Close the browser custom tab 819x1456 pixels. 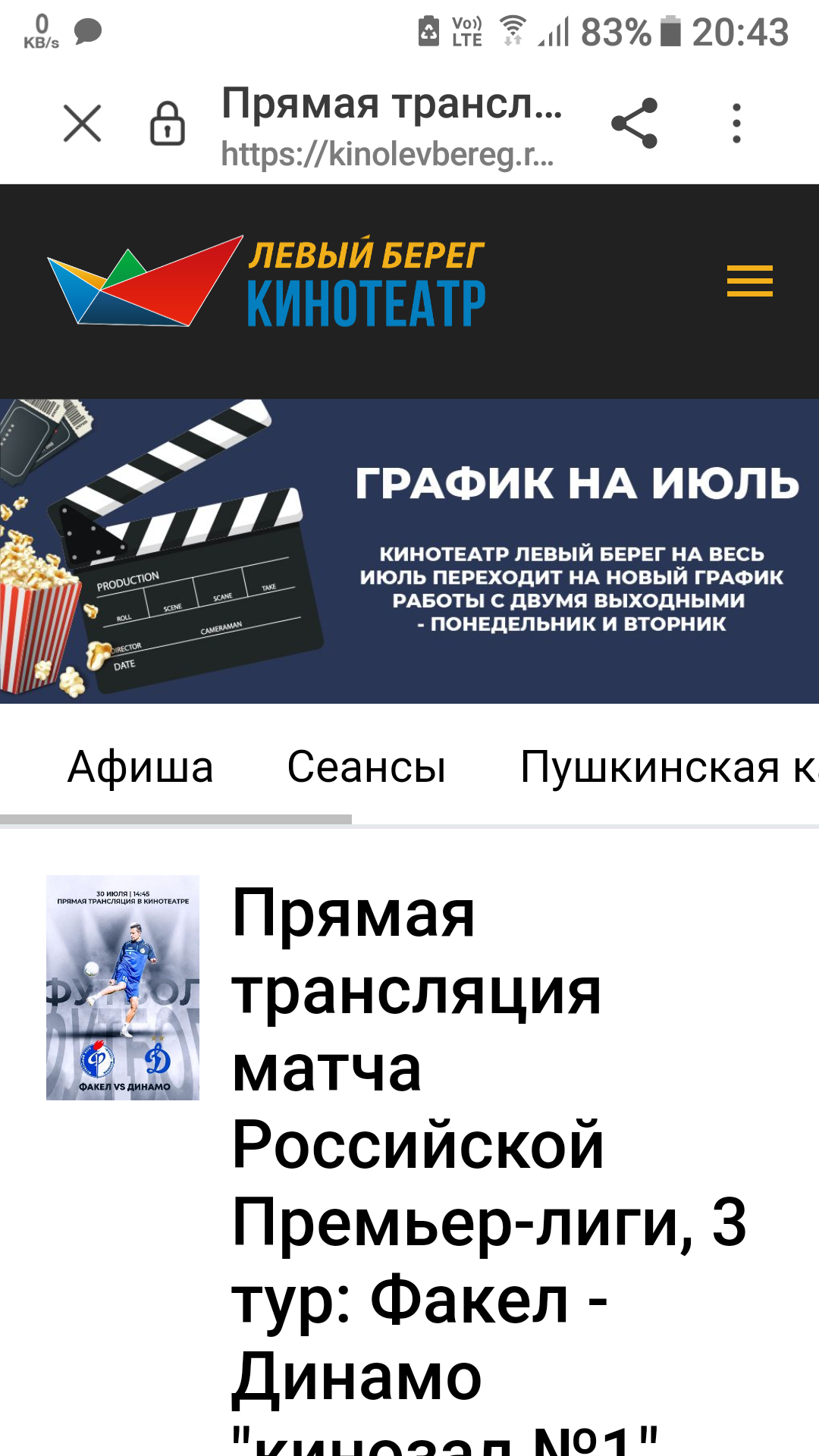[82, 124]
